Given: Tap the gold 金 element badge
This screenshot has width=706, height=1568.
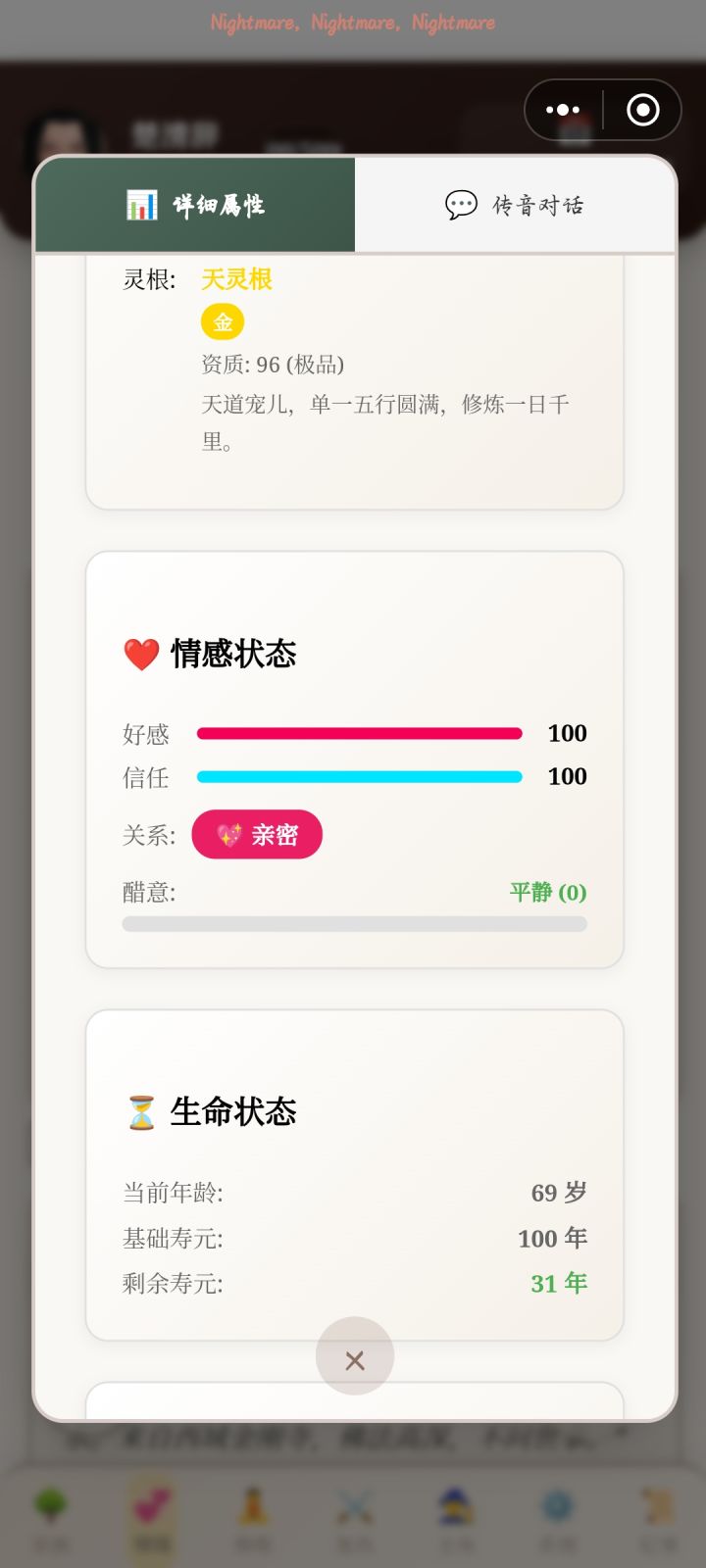Looking at the screenshot, I should click(x=223, y=320).
